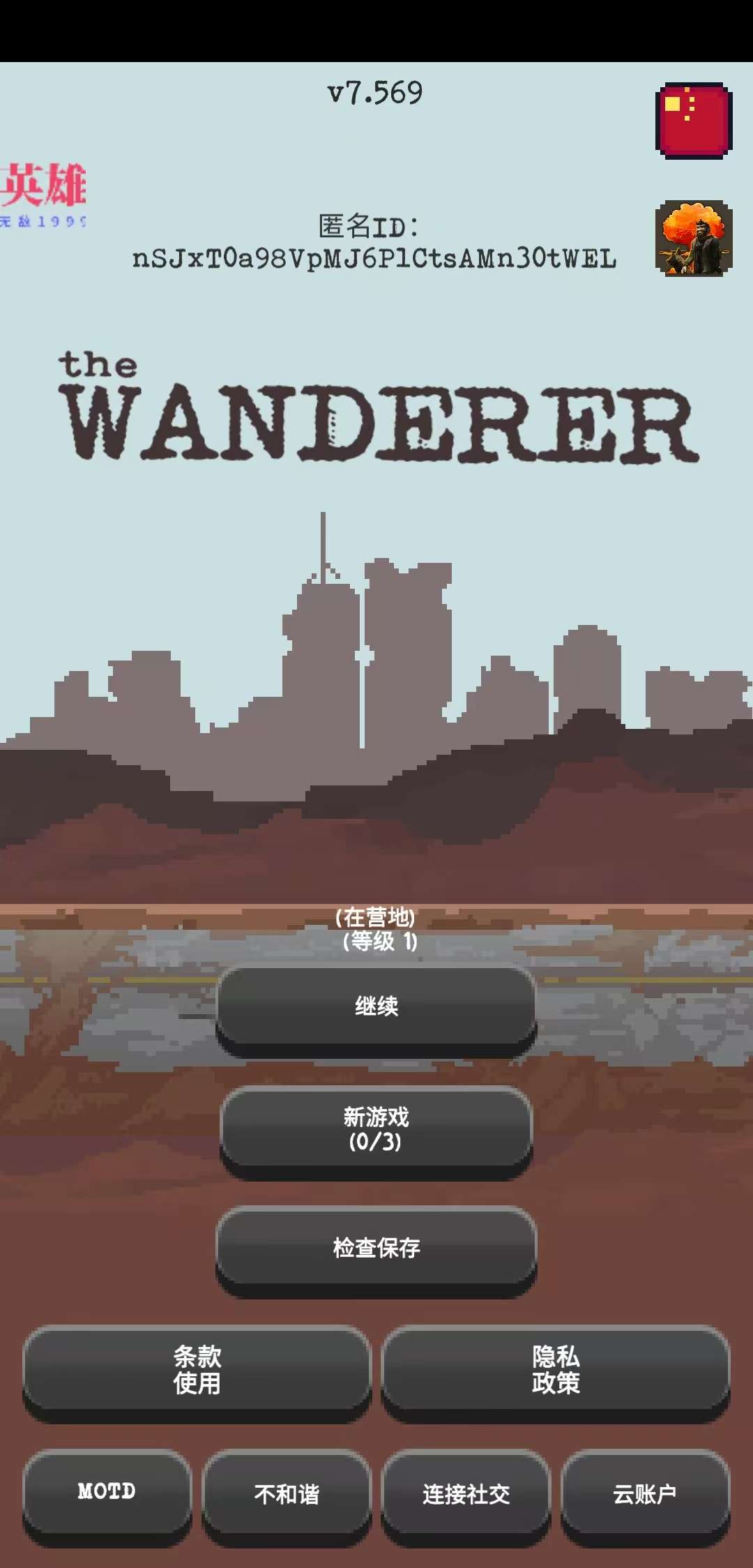Open 连接社交 social connections
Image resolution: width=753 pixels, height=1568 pixels.
pyautogui.click(x=466, y=1493)
